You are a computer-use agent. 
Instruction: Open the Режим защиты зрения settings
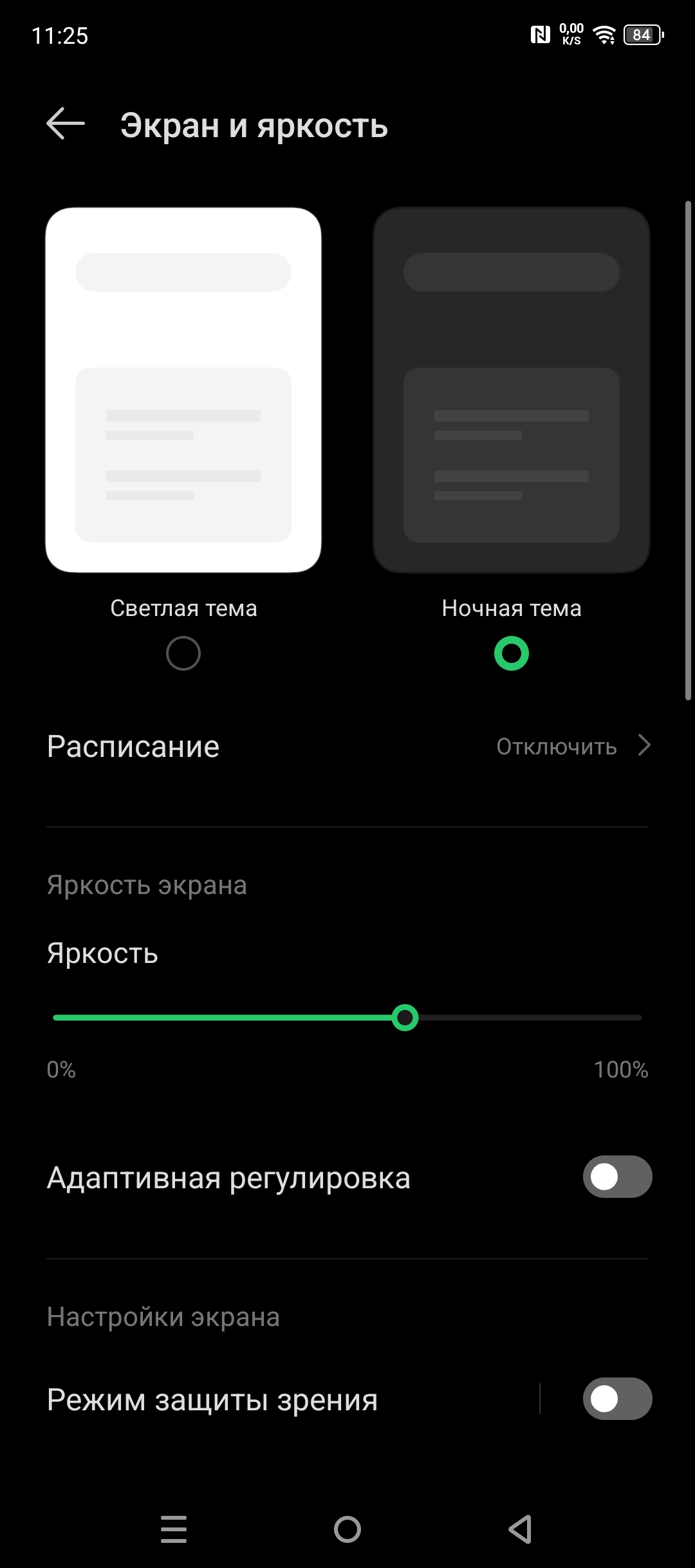[257, 1399]
